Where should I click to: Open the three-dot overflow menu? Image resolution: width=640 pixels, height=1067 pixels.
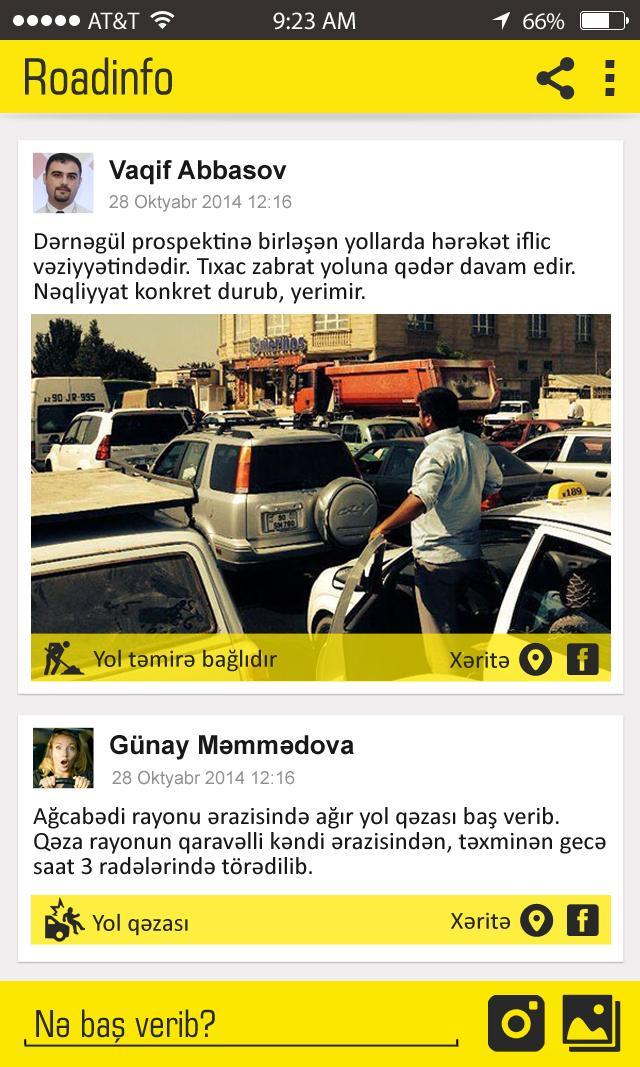609,78
